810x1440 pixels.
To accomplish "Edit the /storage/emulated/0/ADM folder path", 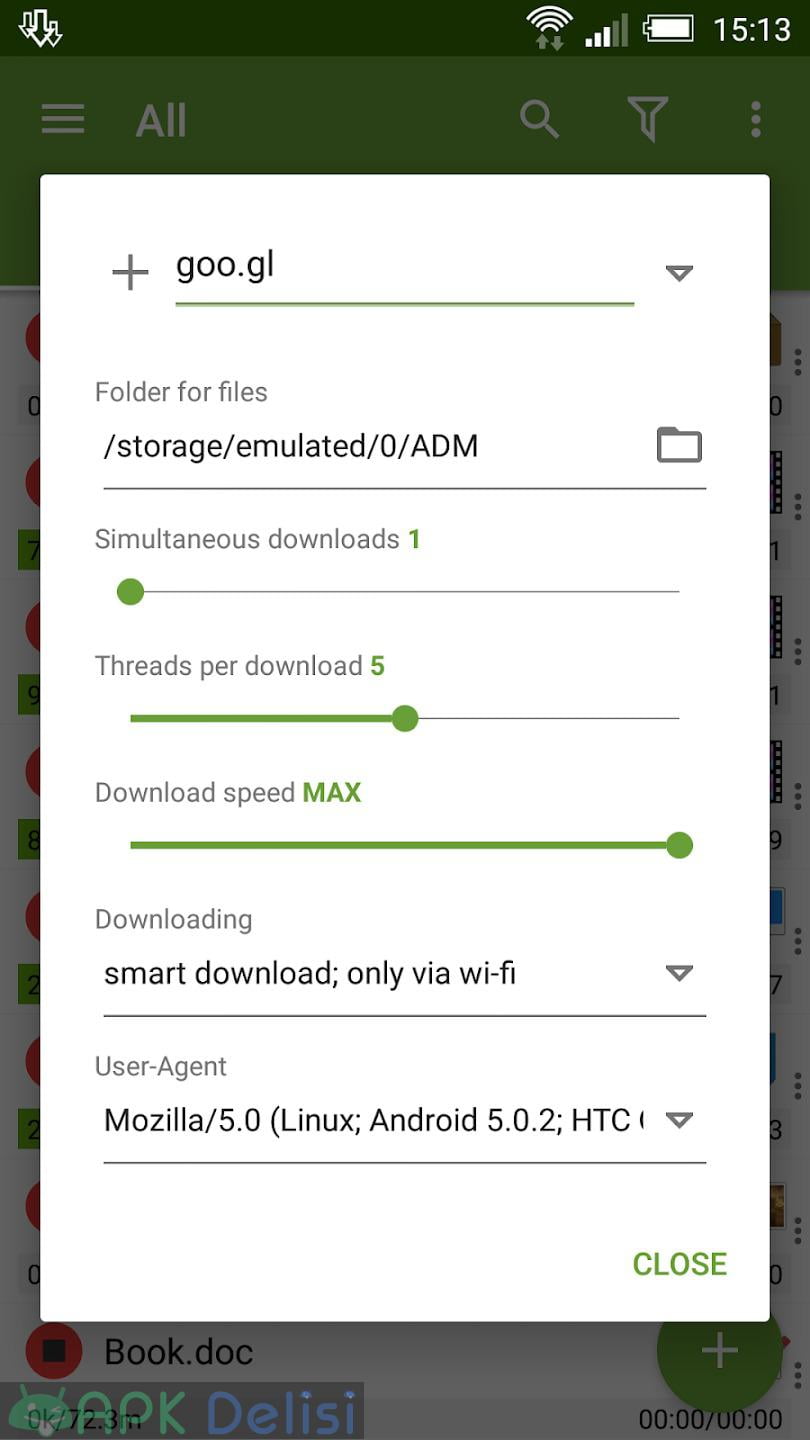I will pyautogui.click(x=370, y=446).
